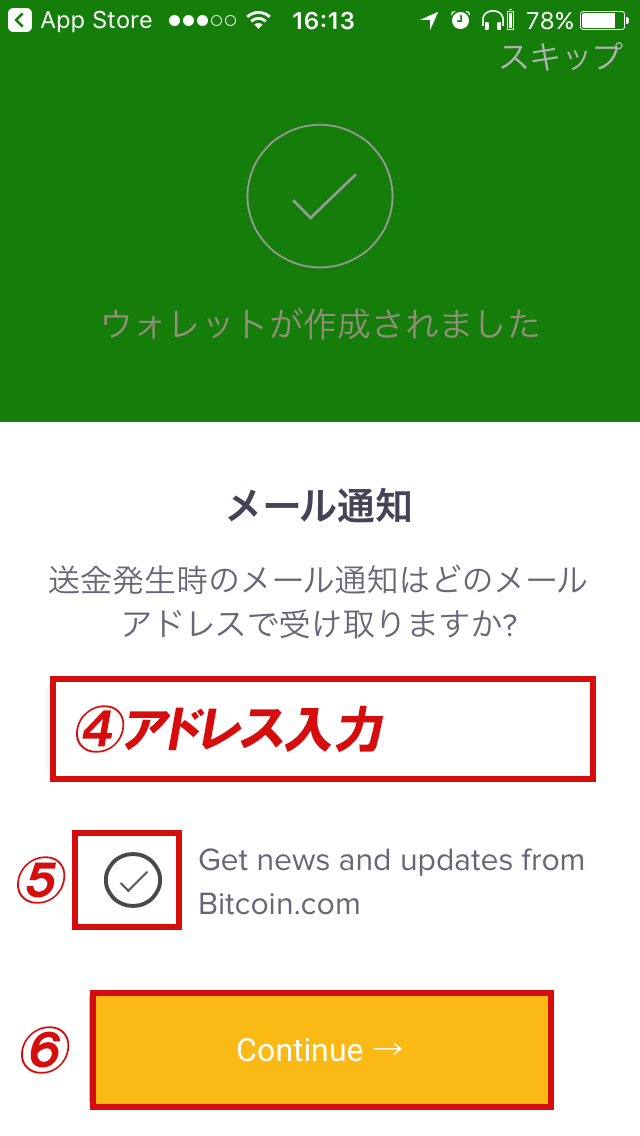Toggle the Bitcoin.com news and updates checkbox
640x1136 pixels.
(x=133, y=880)
